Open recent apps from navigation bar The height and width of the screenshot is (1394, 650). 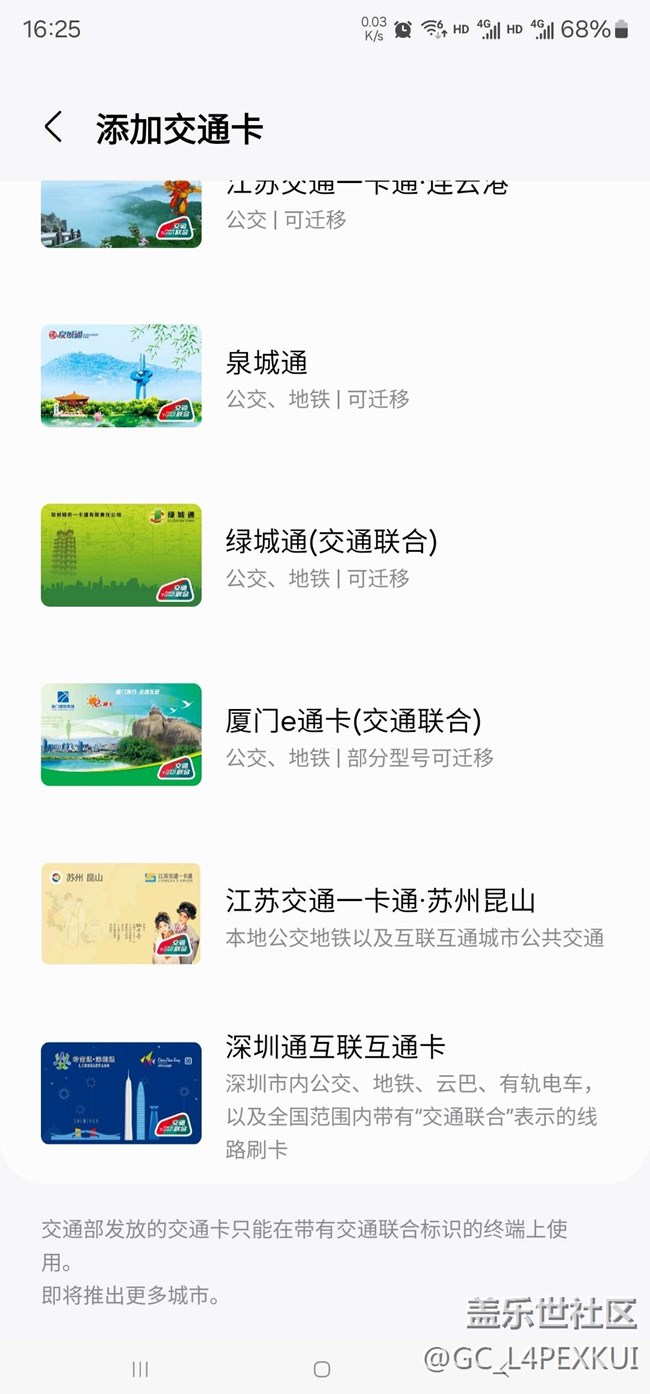(140, 1369)
